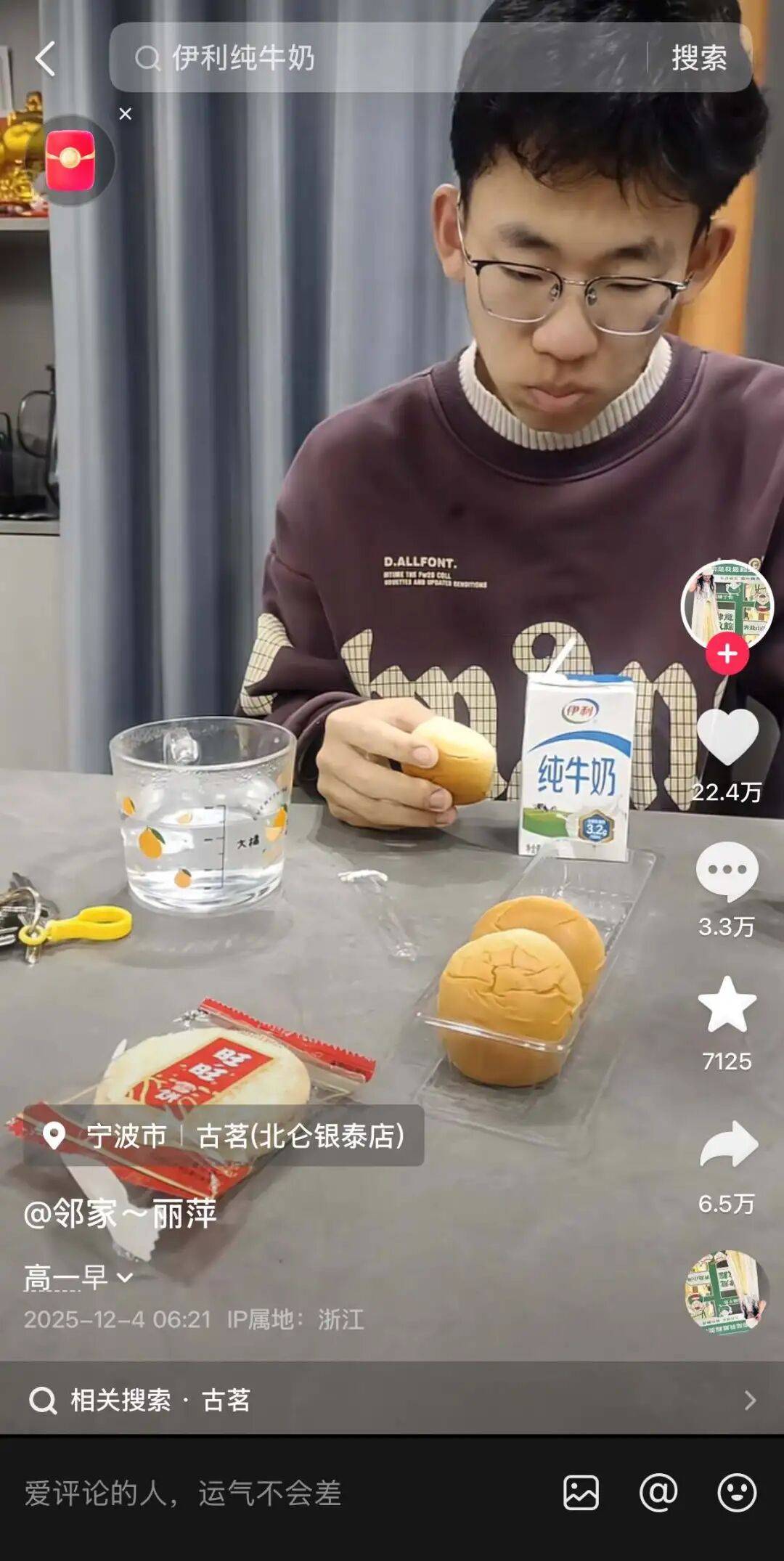Attach an image to the comment
Image resolution: width=784 pixels, height=1561 pixels.
[x=581, y=1493]
